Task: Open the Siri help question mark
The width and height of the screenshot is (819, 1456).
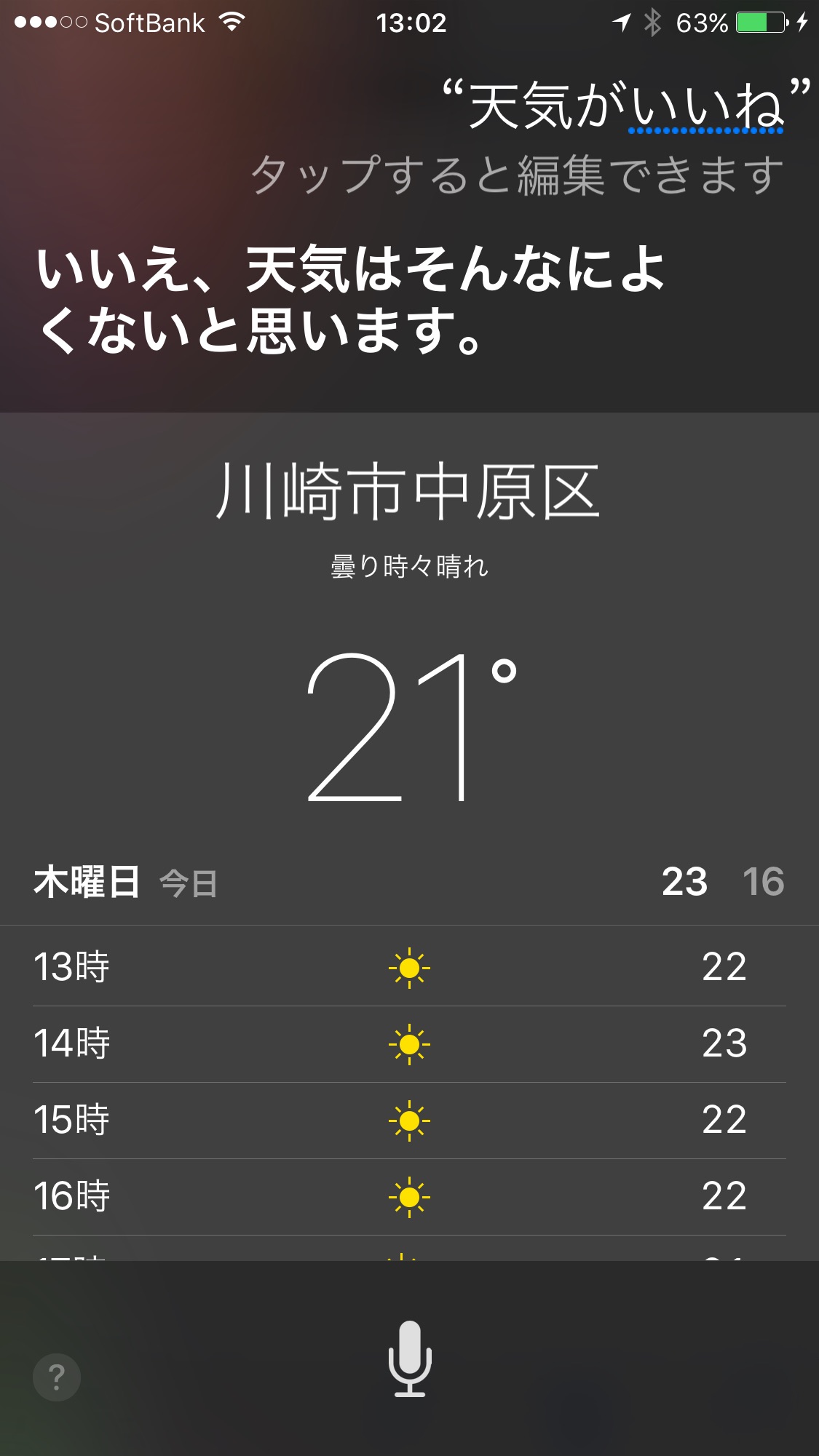Action: 57,1377
